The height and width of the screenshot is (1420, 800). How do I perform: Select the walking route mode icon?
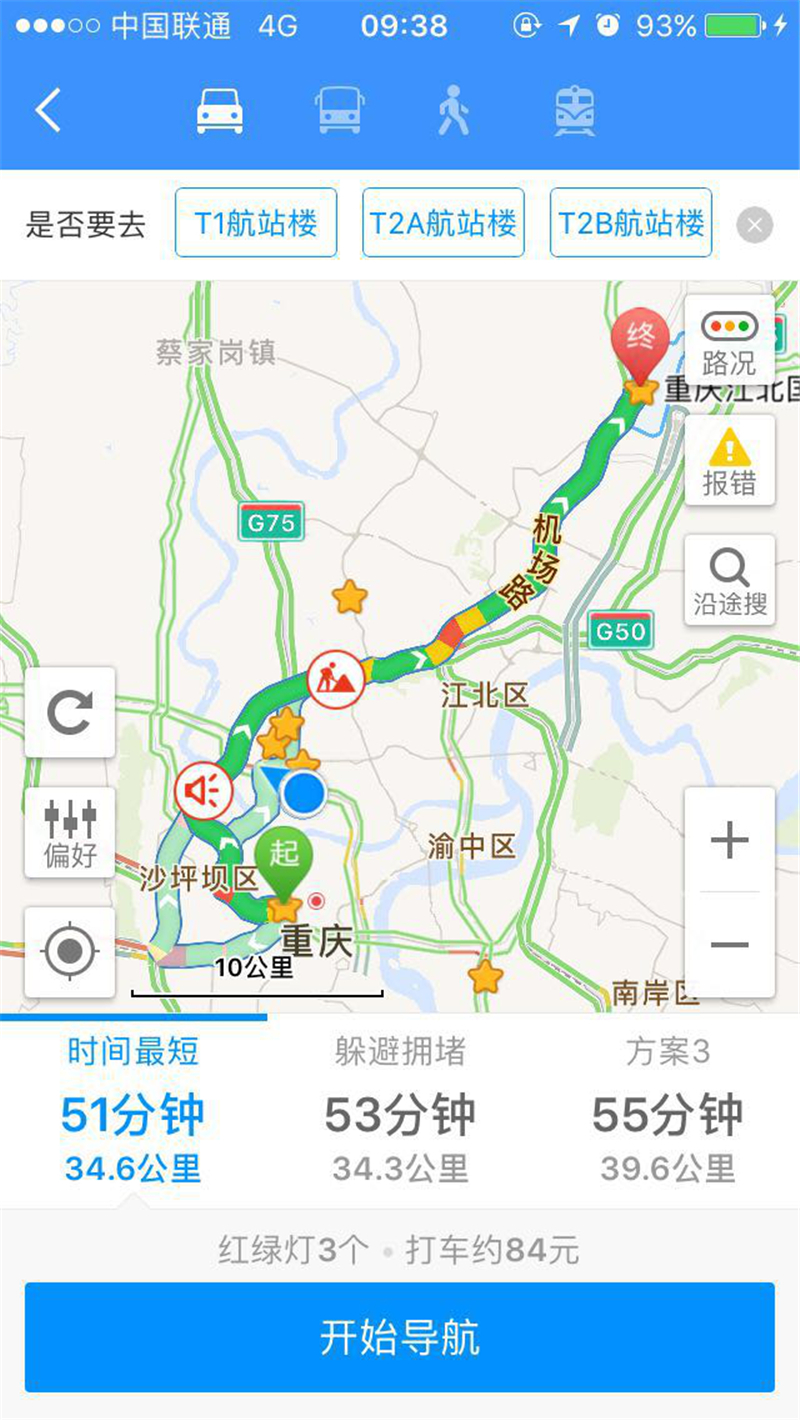pyautogui.click(x=455, y=110)
